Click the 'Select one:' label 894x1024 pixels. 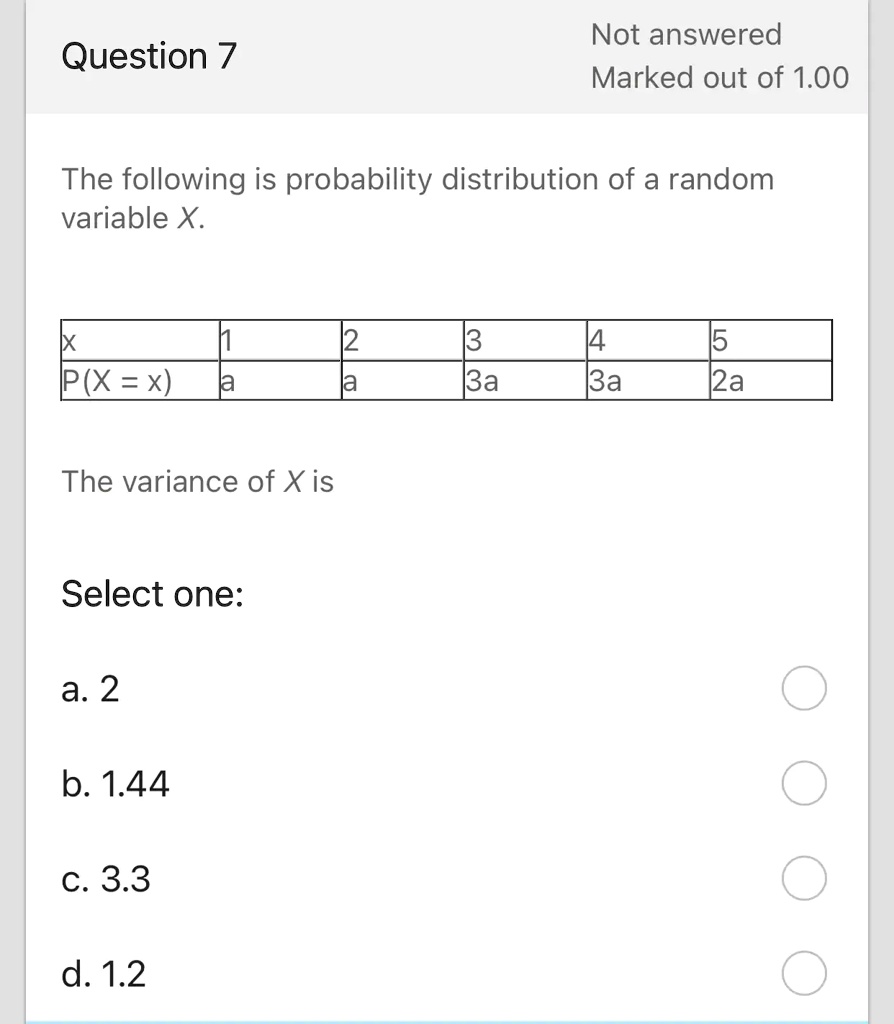coord(152,594)
